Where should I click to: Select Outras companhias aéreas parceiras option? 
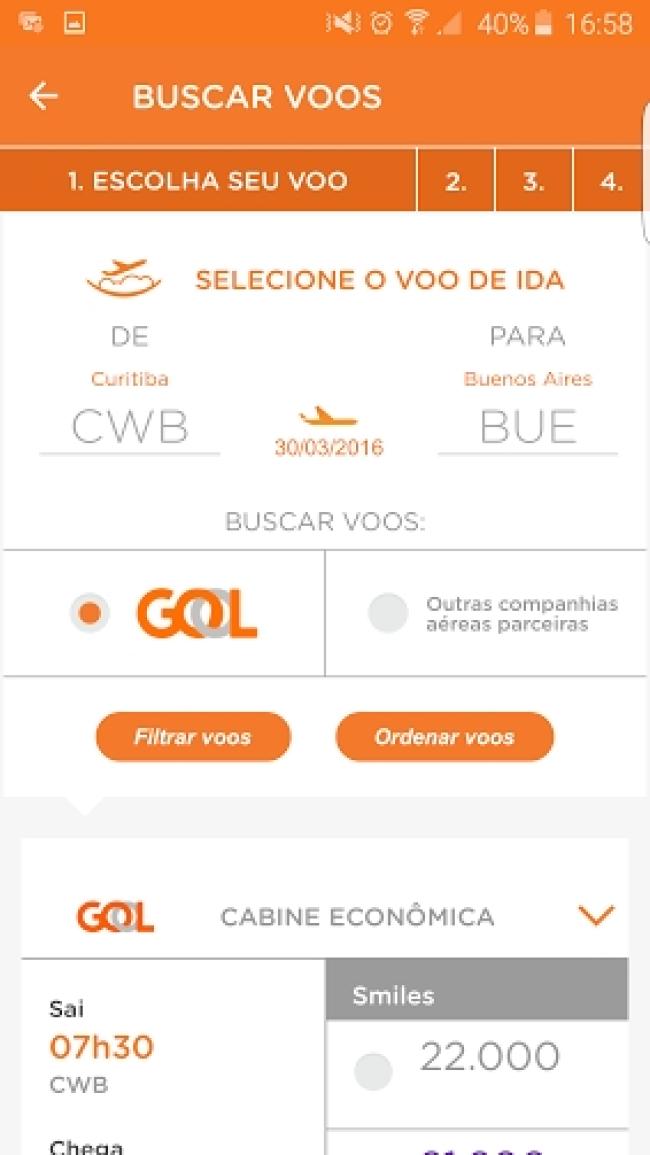pos(388,613)
